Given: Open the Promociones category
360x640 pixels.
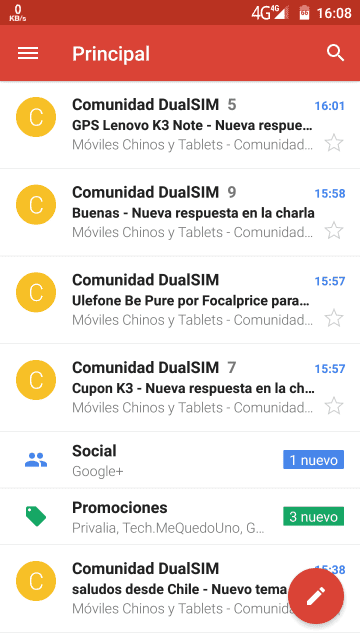Looking at the screenshot, I should point(180,516).
